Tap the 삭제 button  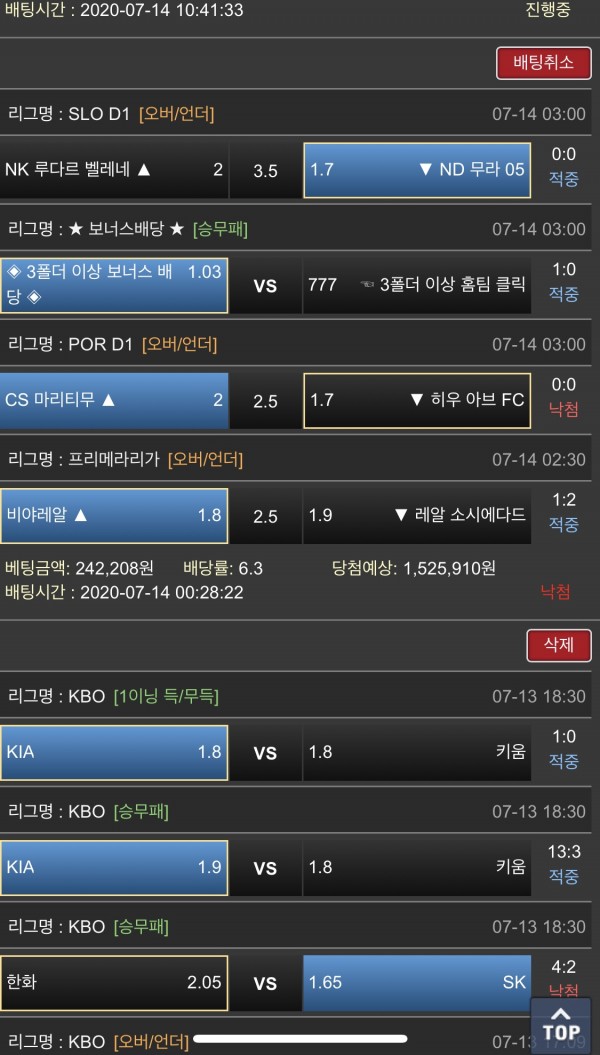point(558,645)
